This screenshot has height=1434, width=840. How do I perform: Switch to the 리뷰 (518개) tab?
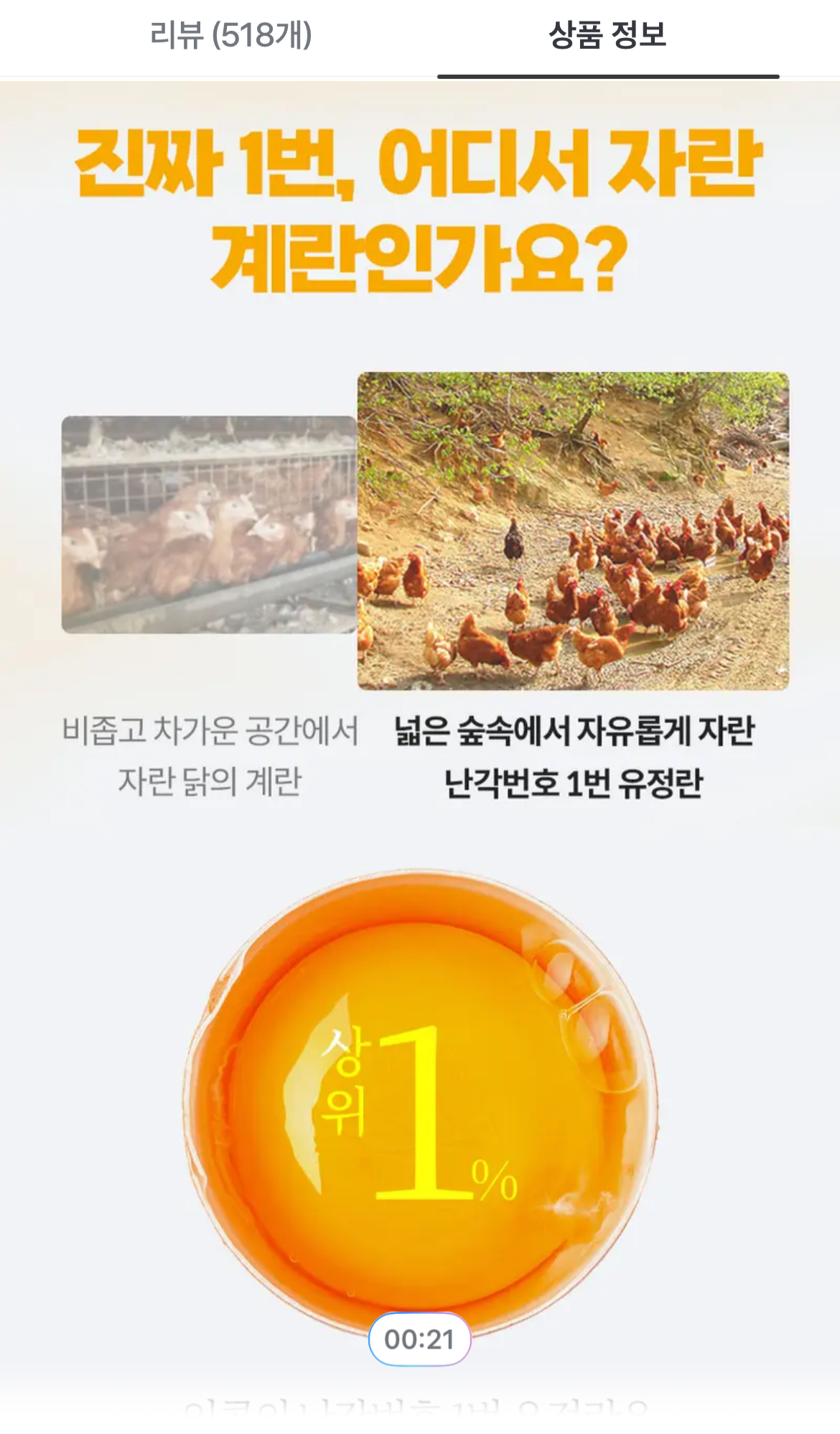click(x=230, y=35)
